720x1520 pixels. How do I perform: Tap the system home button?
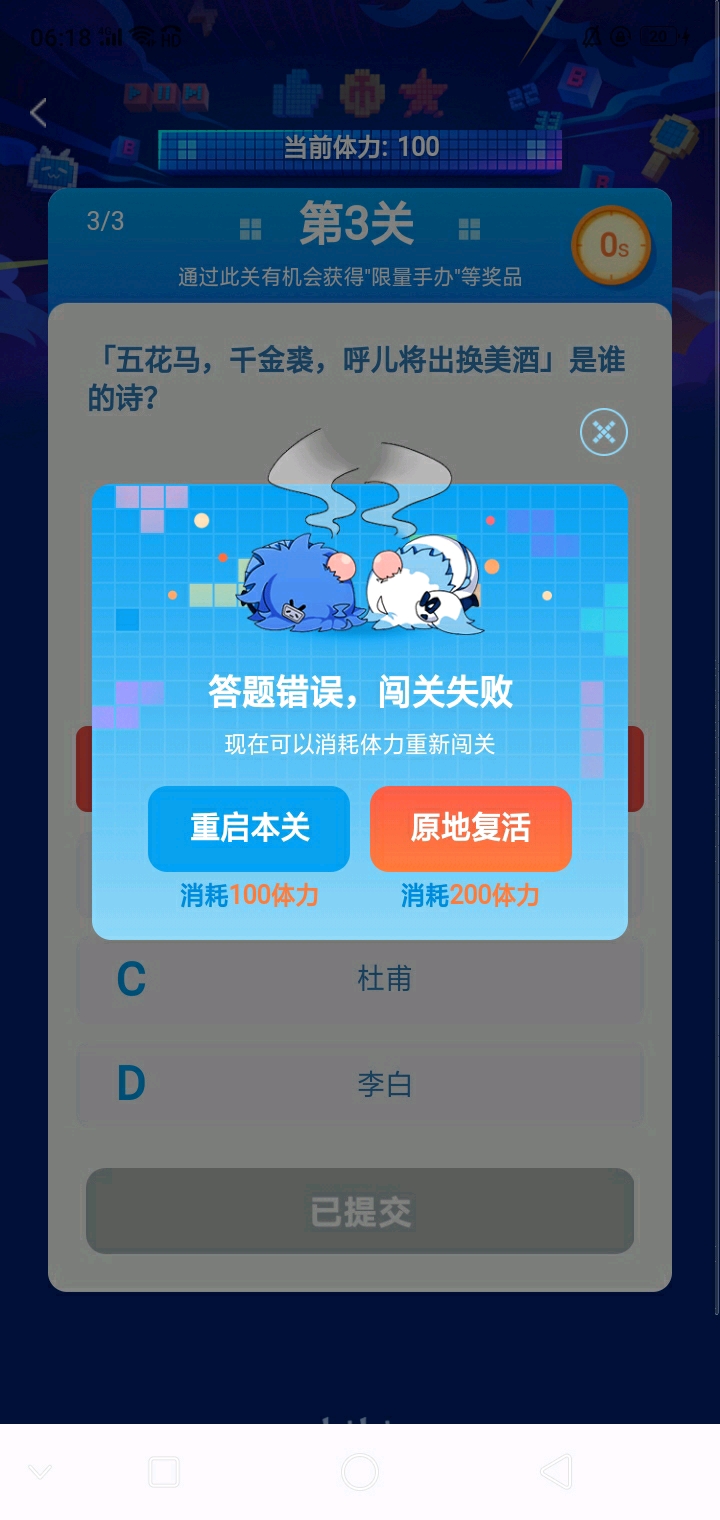pyautogui.click(x=360, y=1472)
